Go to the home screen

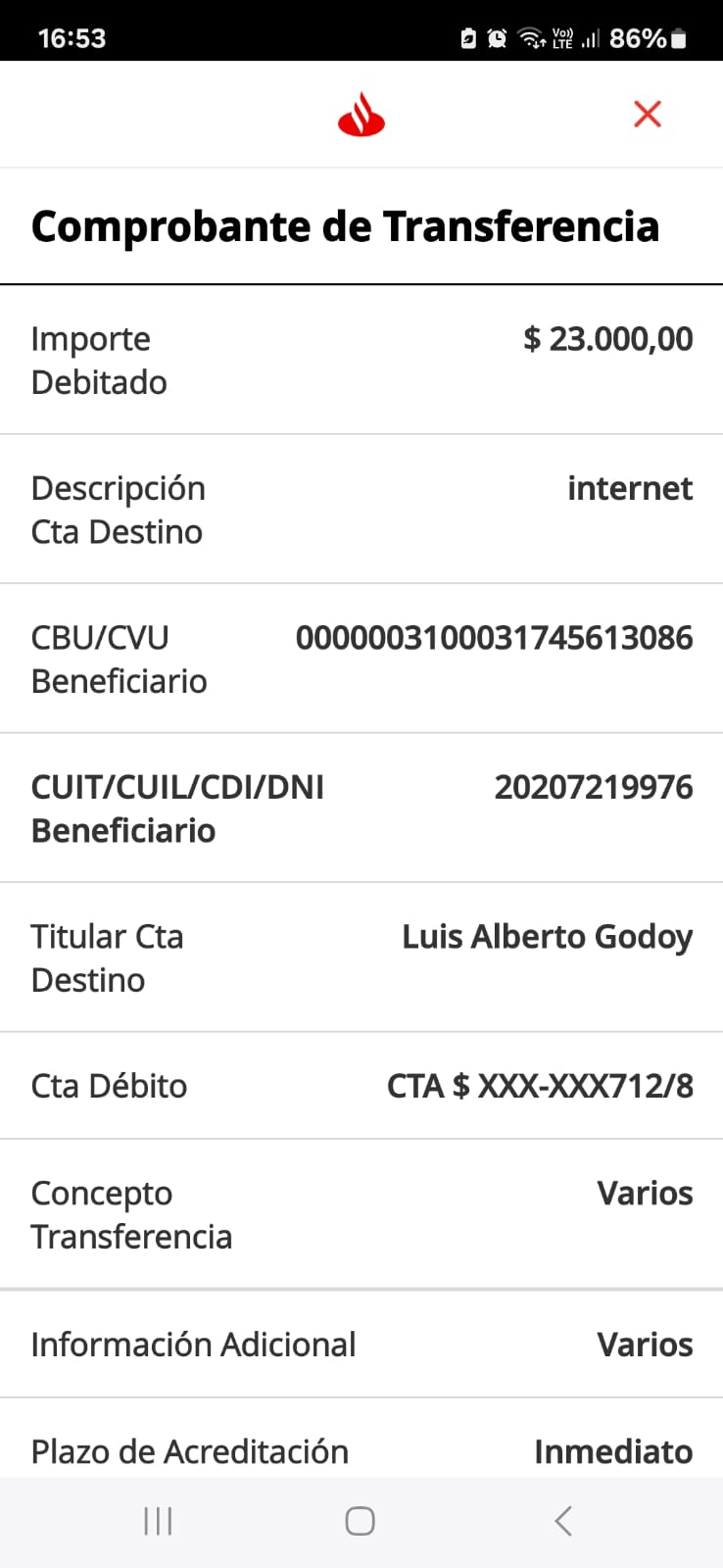pyautogui.click(x=360, y=1521)
